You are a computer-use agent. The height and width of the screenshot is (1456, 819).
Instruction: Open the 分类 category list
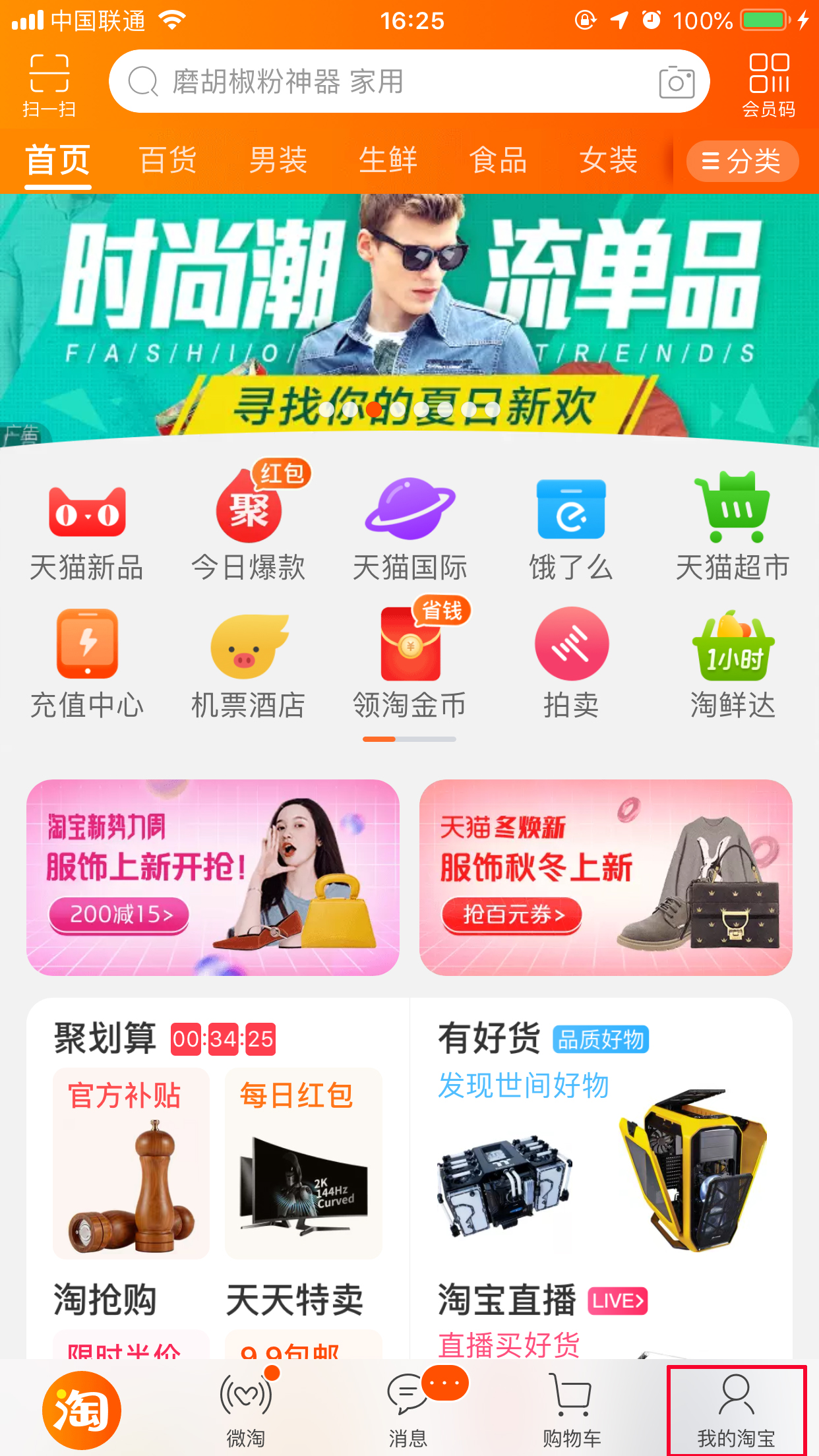(741, 161)
